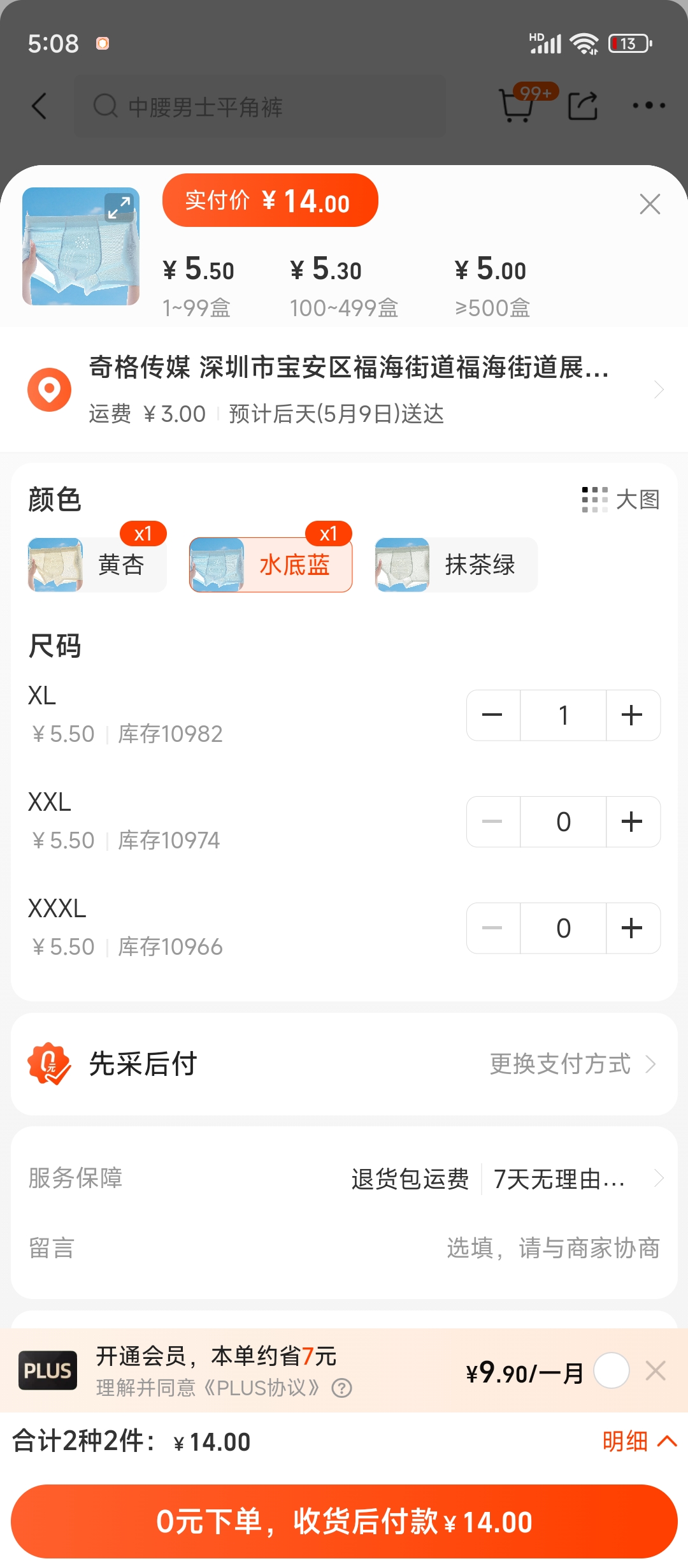Decrease XL size quantity
The height and width of the screenshot is (1568, 688).
(492, 715)
